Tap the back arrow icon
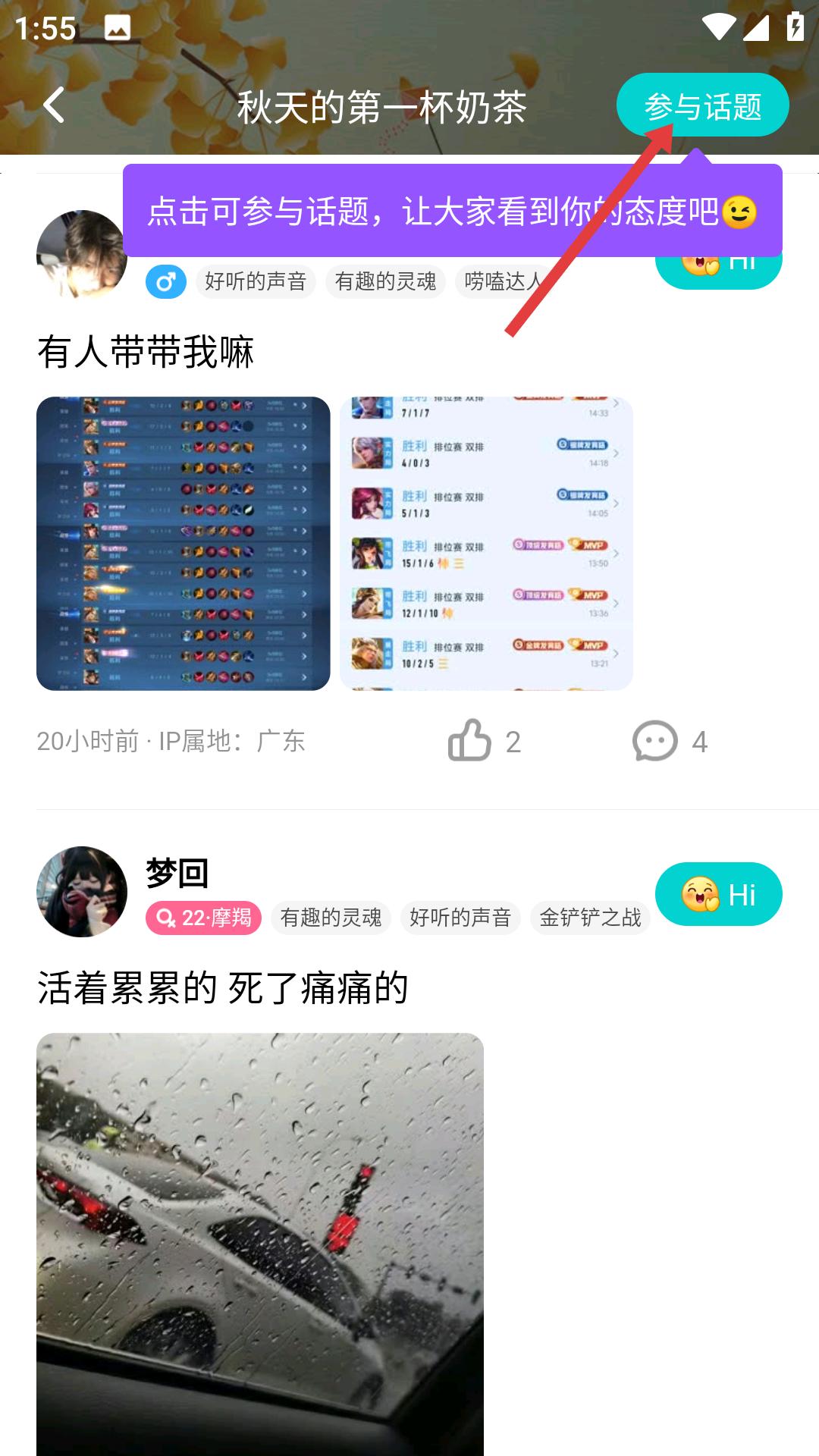 click(53, 106)
